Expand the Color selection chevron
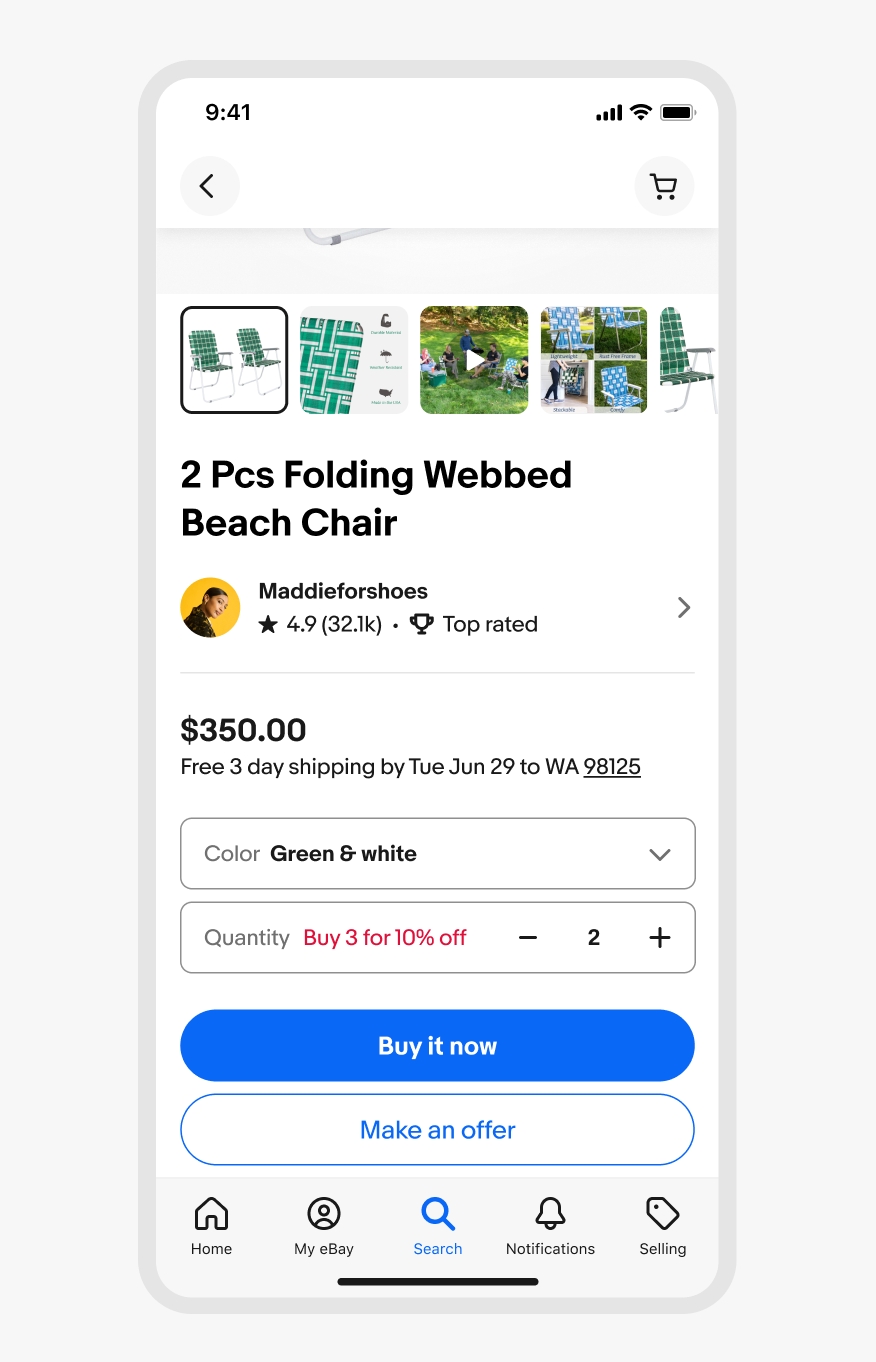This screenshot has height=1362, width=876. [660, 855]
